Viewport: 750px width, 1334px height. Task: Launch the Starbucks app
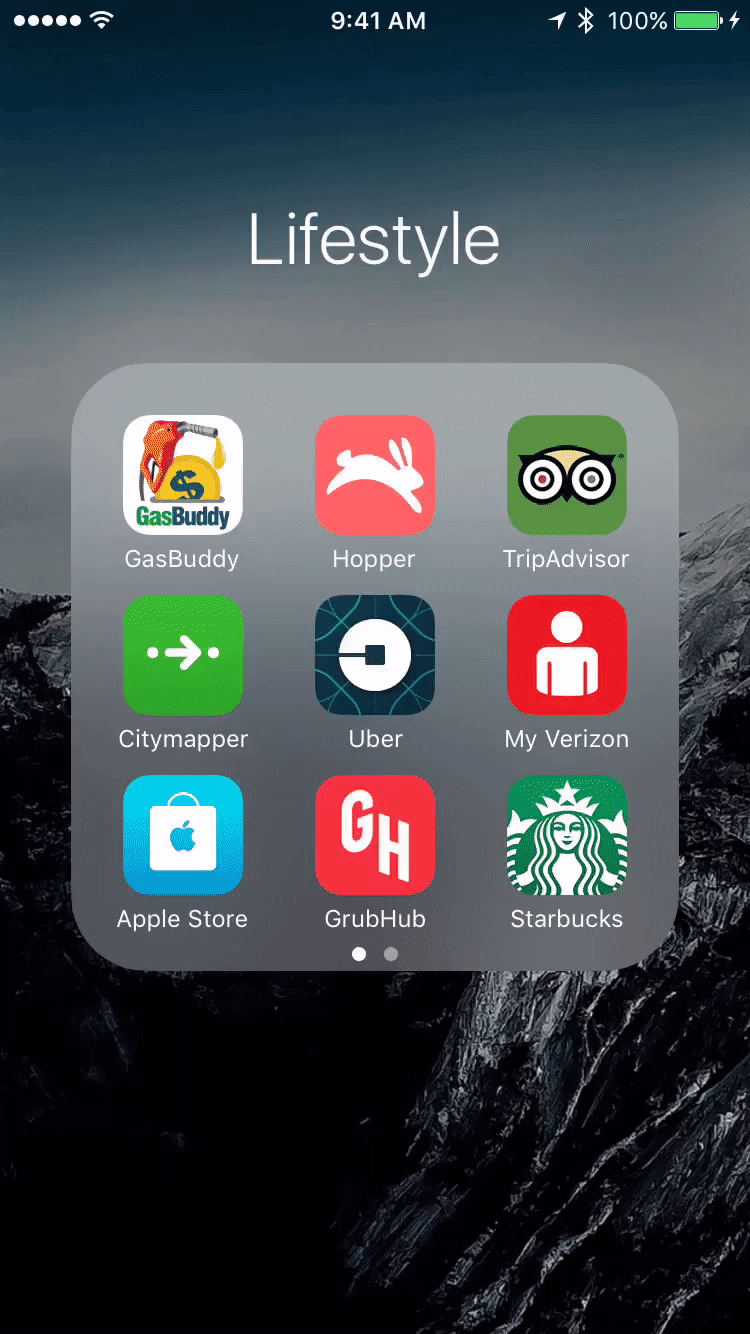click(567, 836)
